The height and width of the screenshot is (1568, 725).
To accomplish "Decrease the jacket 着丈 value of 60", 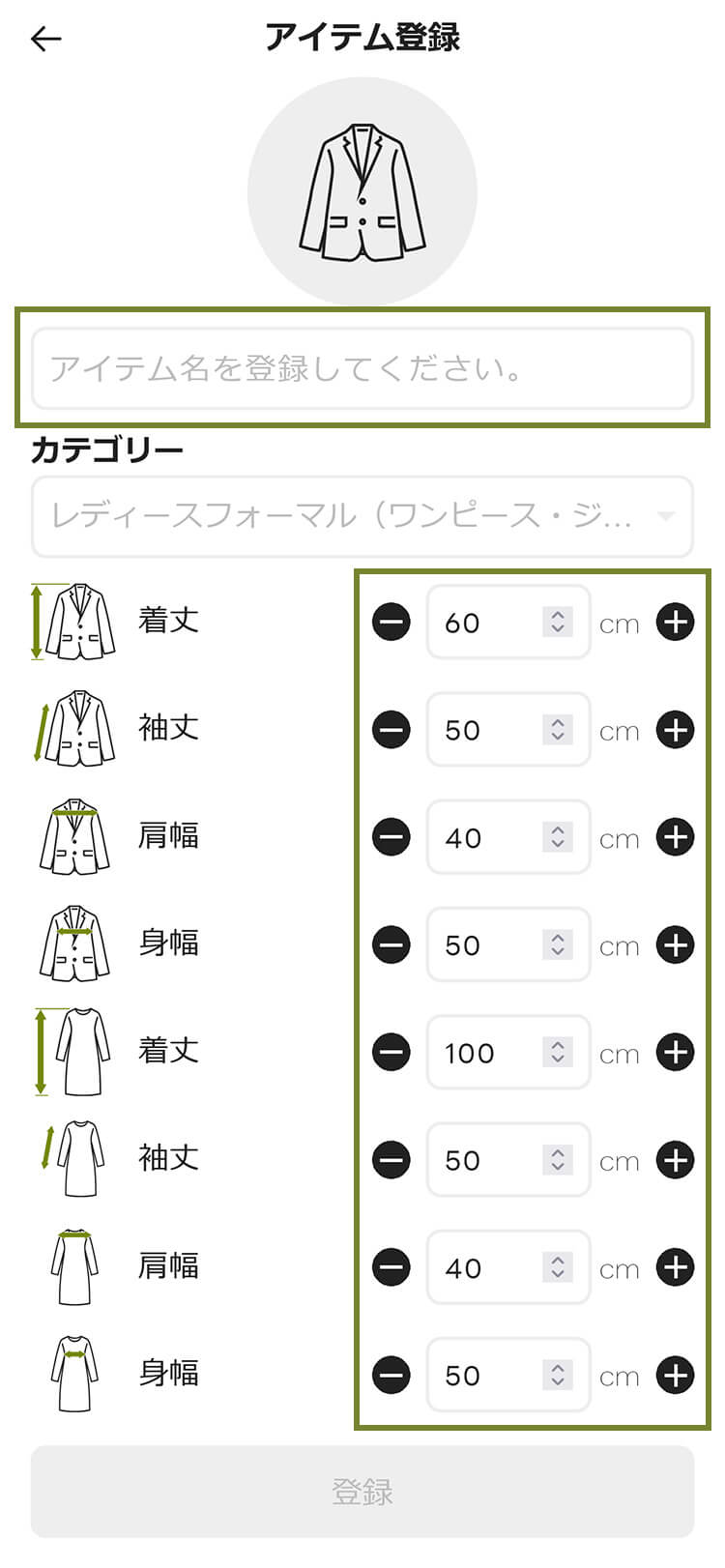I will point(391,623).
